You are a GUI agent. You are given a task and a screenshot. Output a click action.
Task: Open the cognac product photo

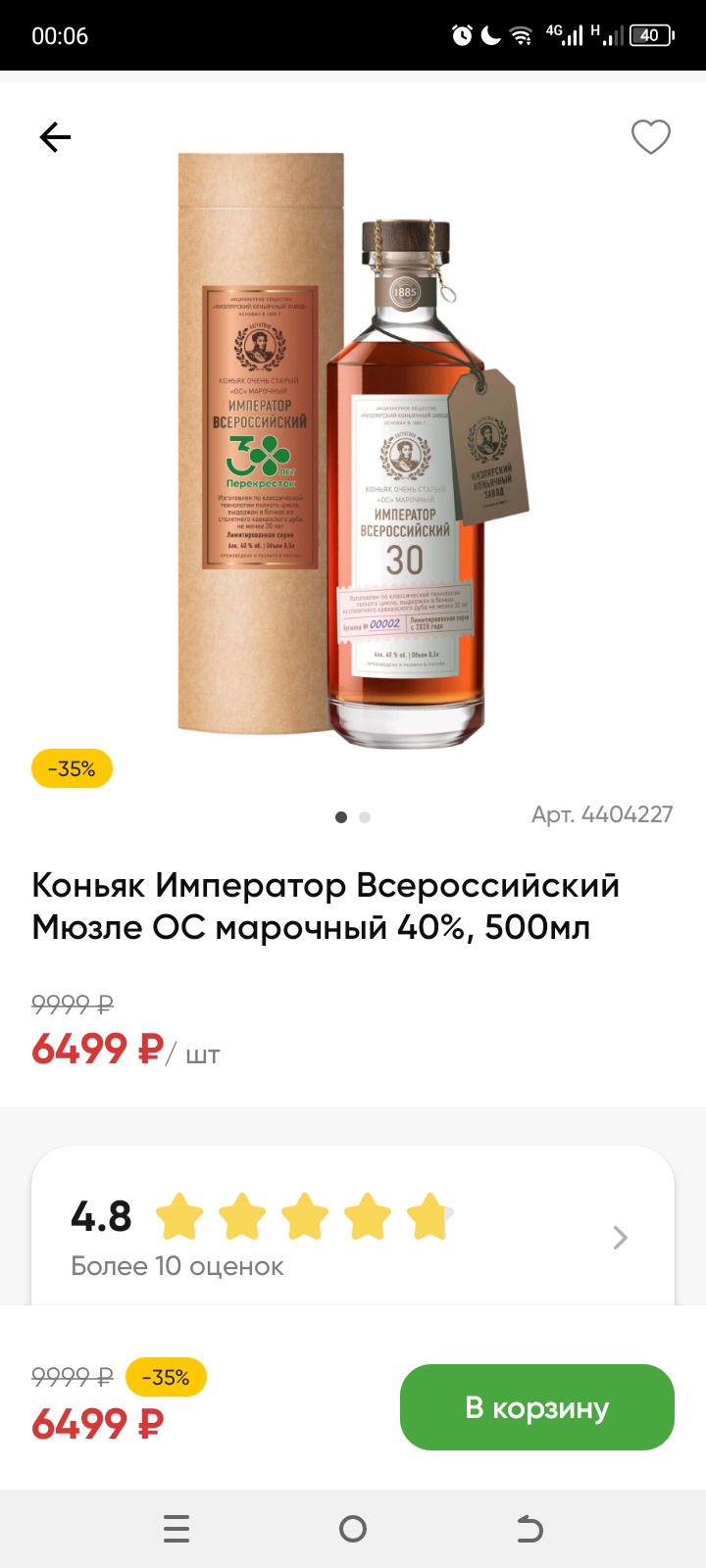(x=353, y=441)
